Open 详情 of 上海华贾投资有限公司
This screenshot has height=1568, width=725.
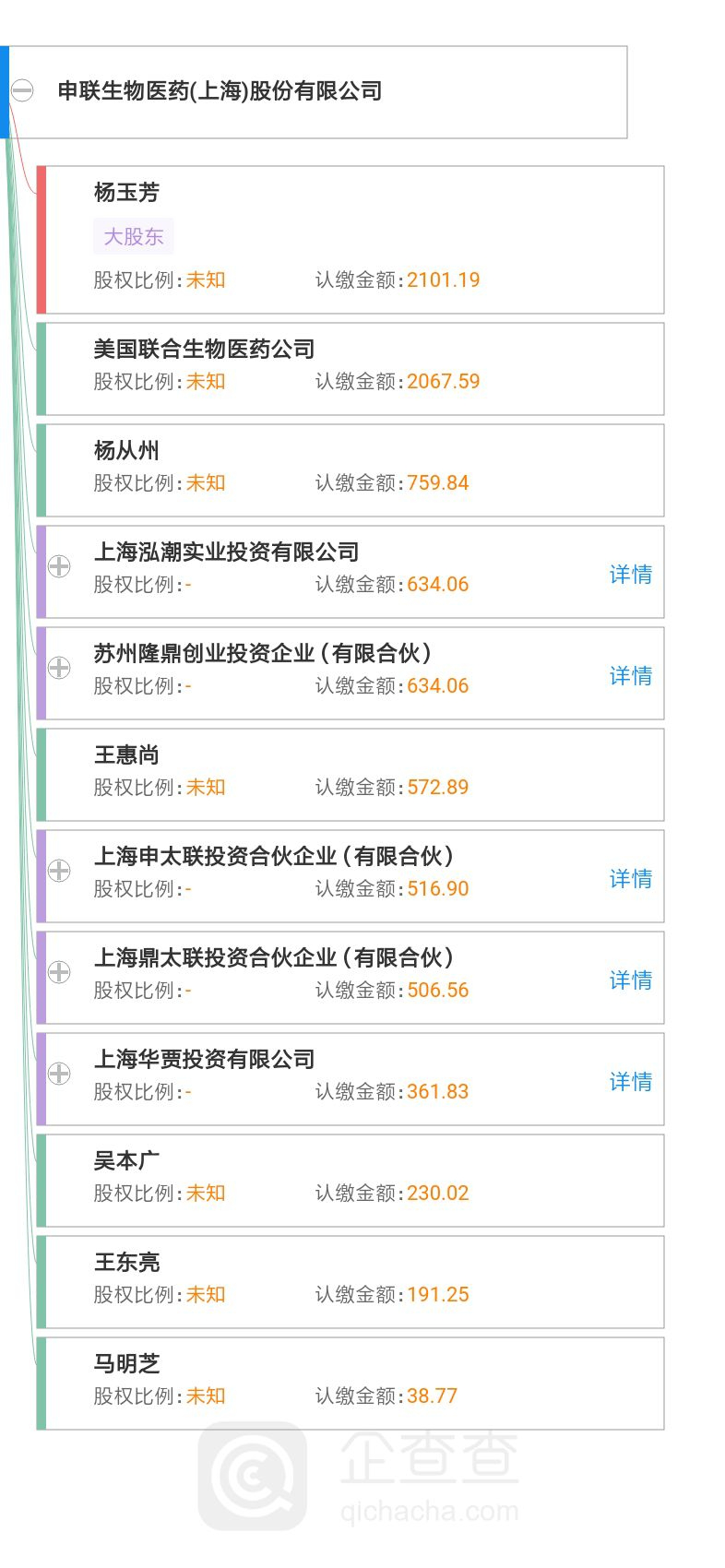tap(630, 1081)
